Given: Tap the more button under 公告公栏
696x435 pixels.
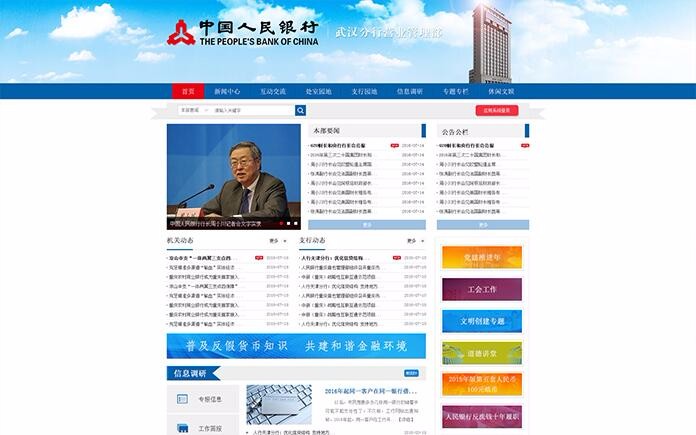Looking at the screenshot, I should click(483, 225).
